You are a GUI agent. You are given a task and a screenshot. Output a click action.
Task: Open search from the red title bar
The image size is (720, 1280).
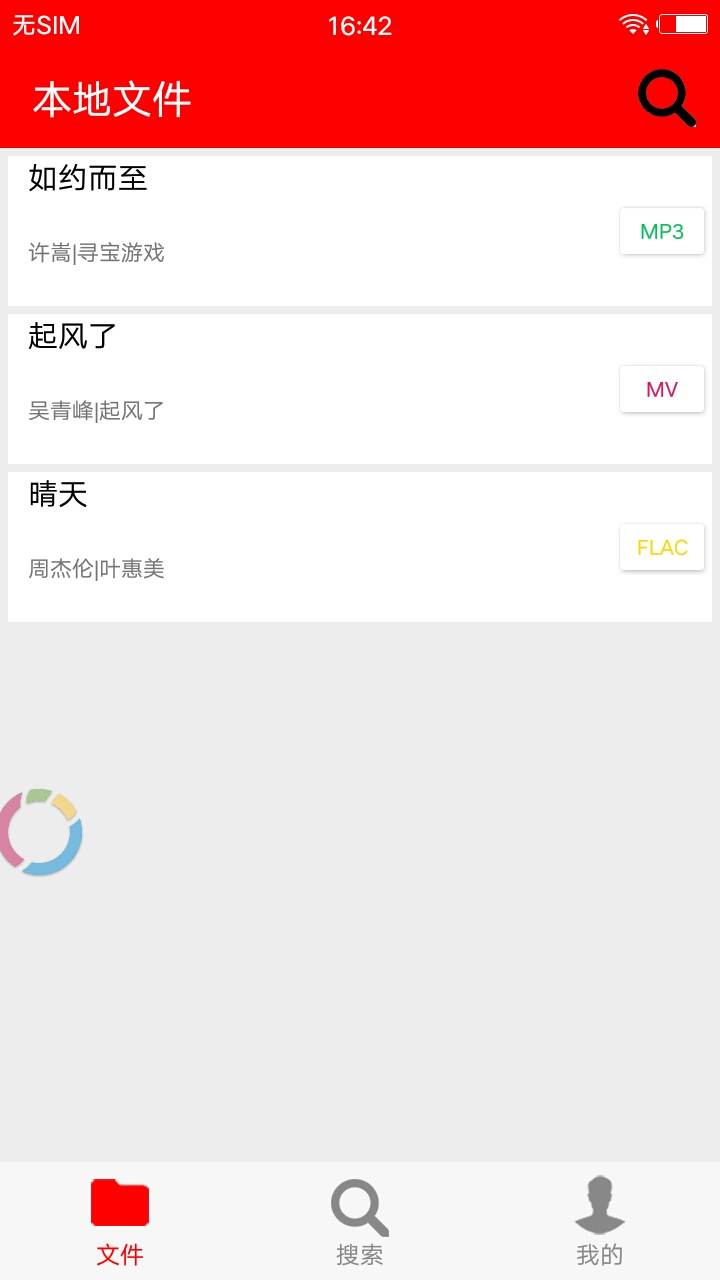click(664, 97)
